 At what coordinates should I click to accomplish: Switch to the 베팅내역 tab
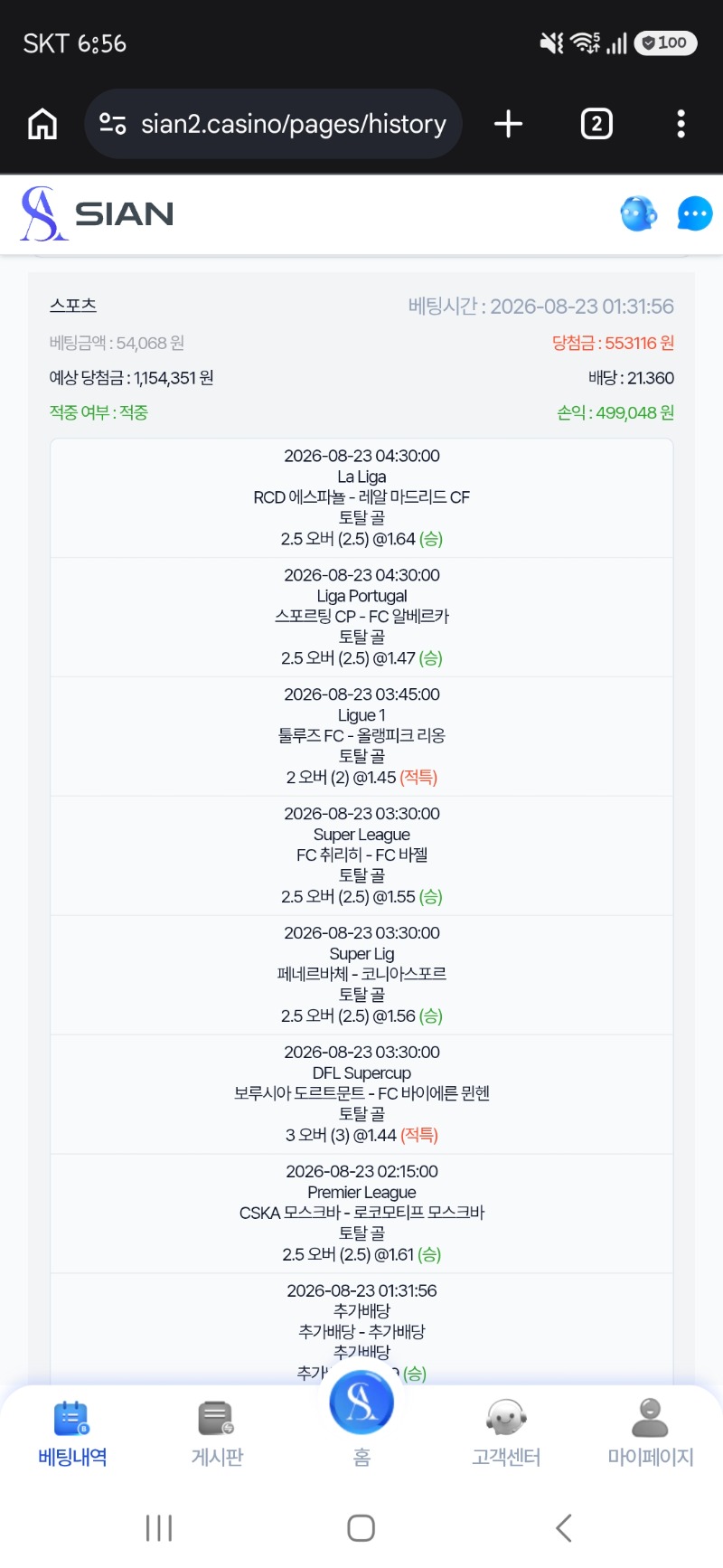pos(72,1432)
